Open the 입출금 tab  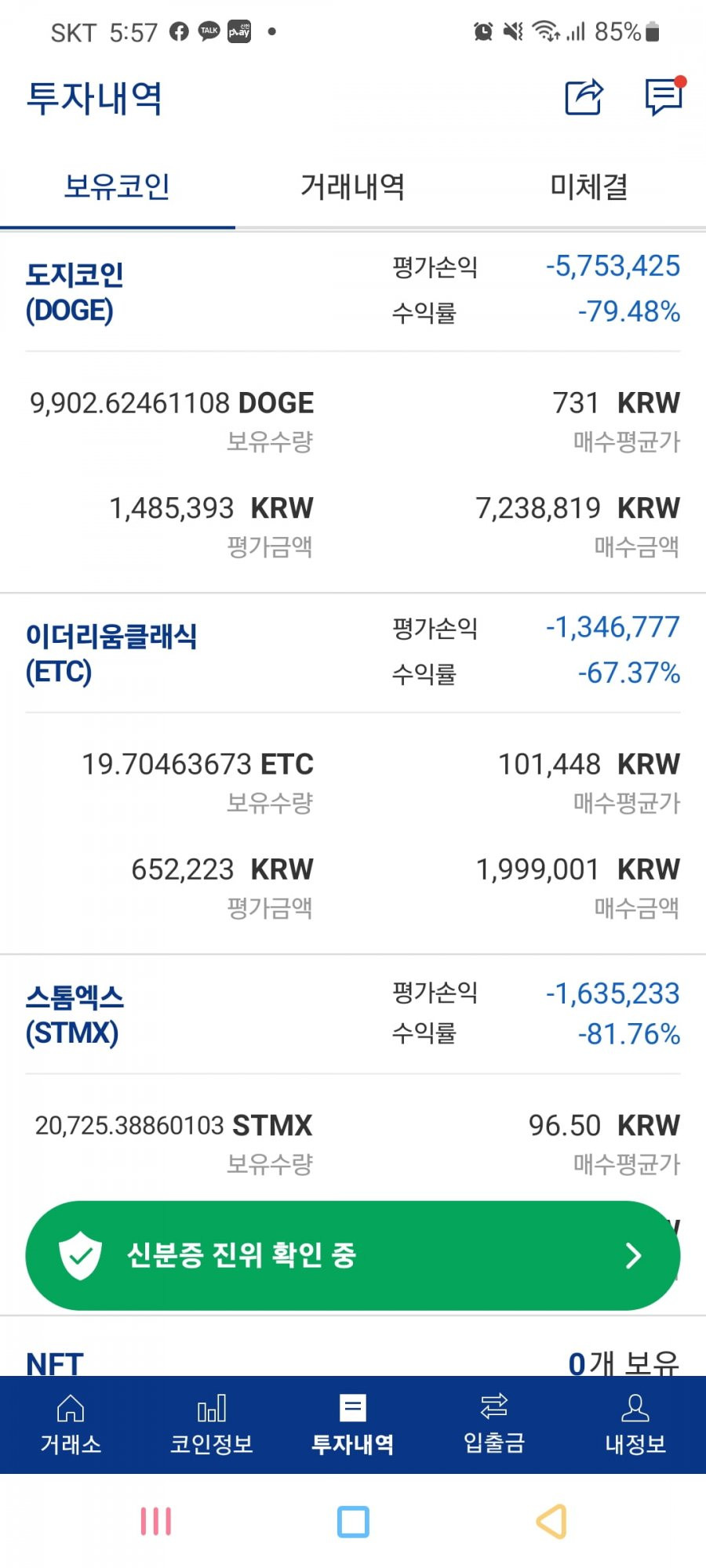[x=494, y=1425]
